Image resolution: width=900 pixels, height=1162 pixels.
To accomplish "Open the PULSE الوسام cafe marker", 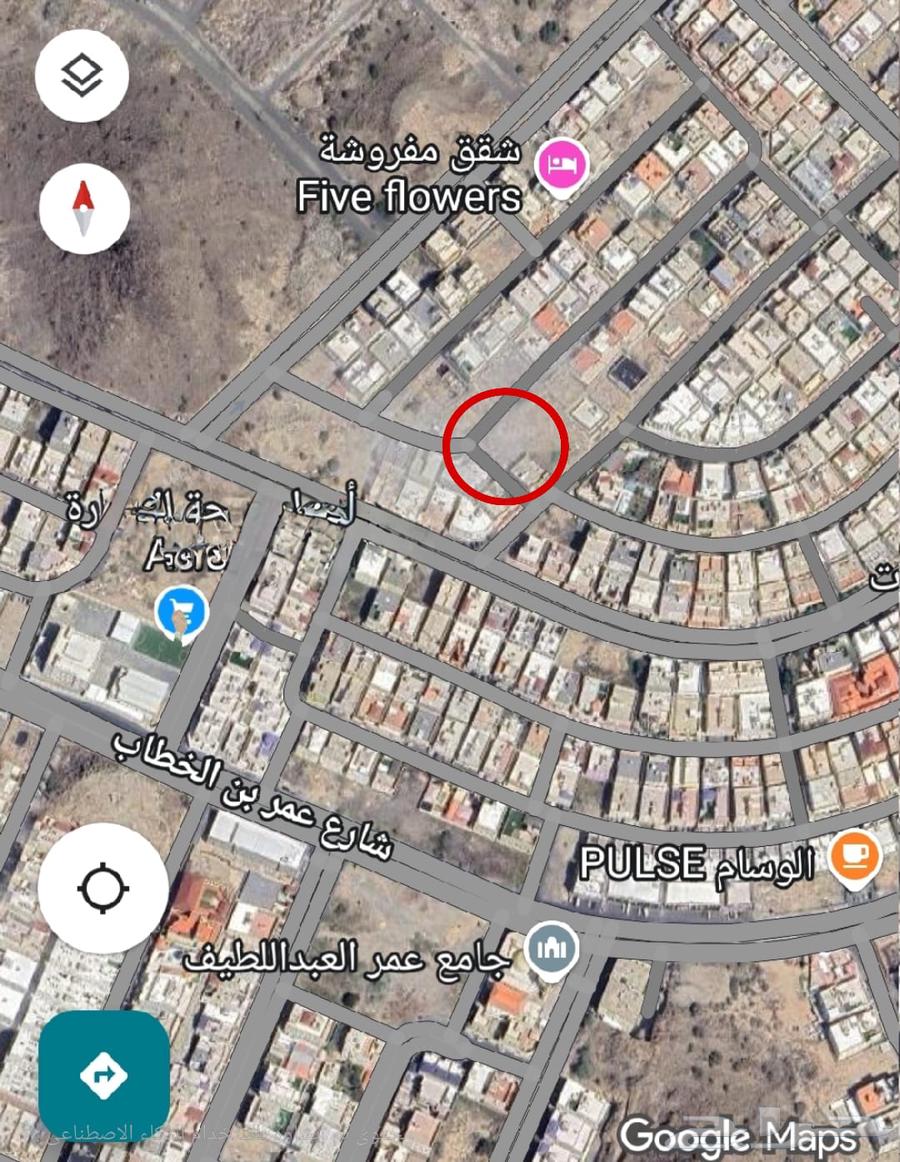I will (855, 856).
